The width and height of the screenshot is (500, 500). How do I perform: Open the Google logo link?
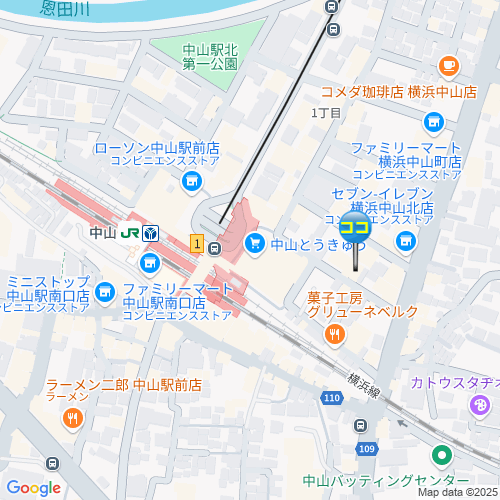(x=34, y=488)
